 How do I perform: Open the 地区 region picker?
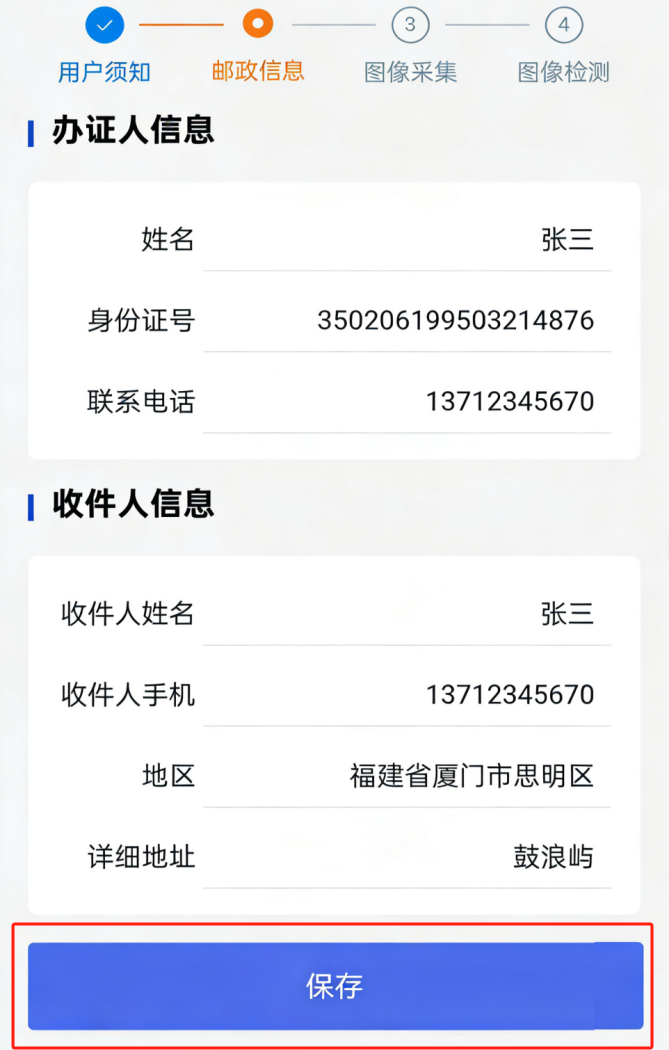point(471,776)
